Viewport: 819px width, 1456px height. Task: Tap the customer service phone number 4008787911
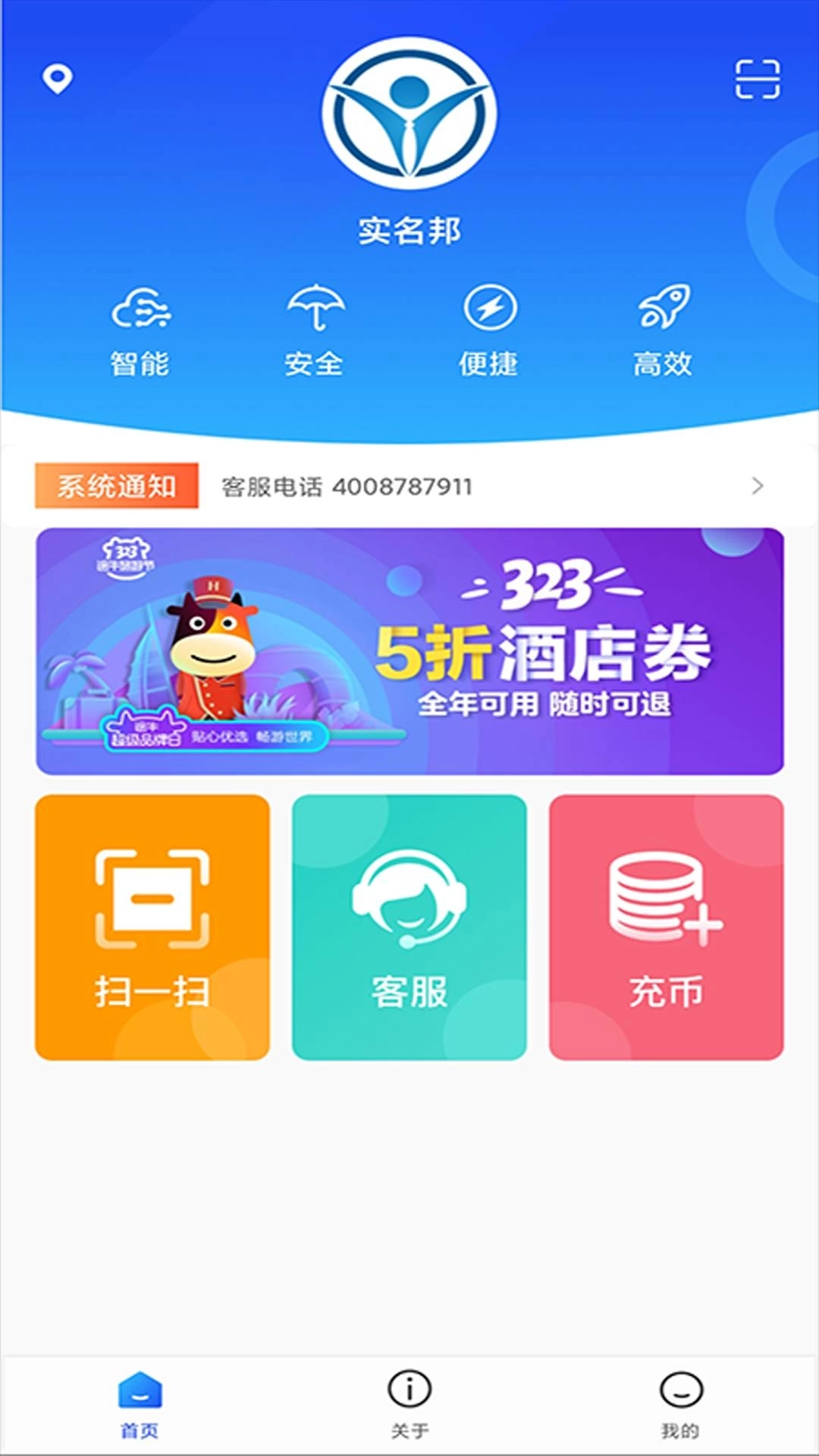pyautogui.click(x=346, y=486)
